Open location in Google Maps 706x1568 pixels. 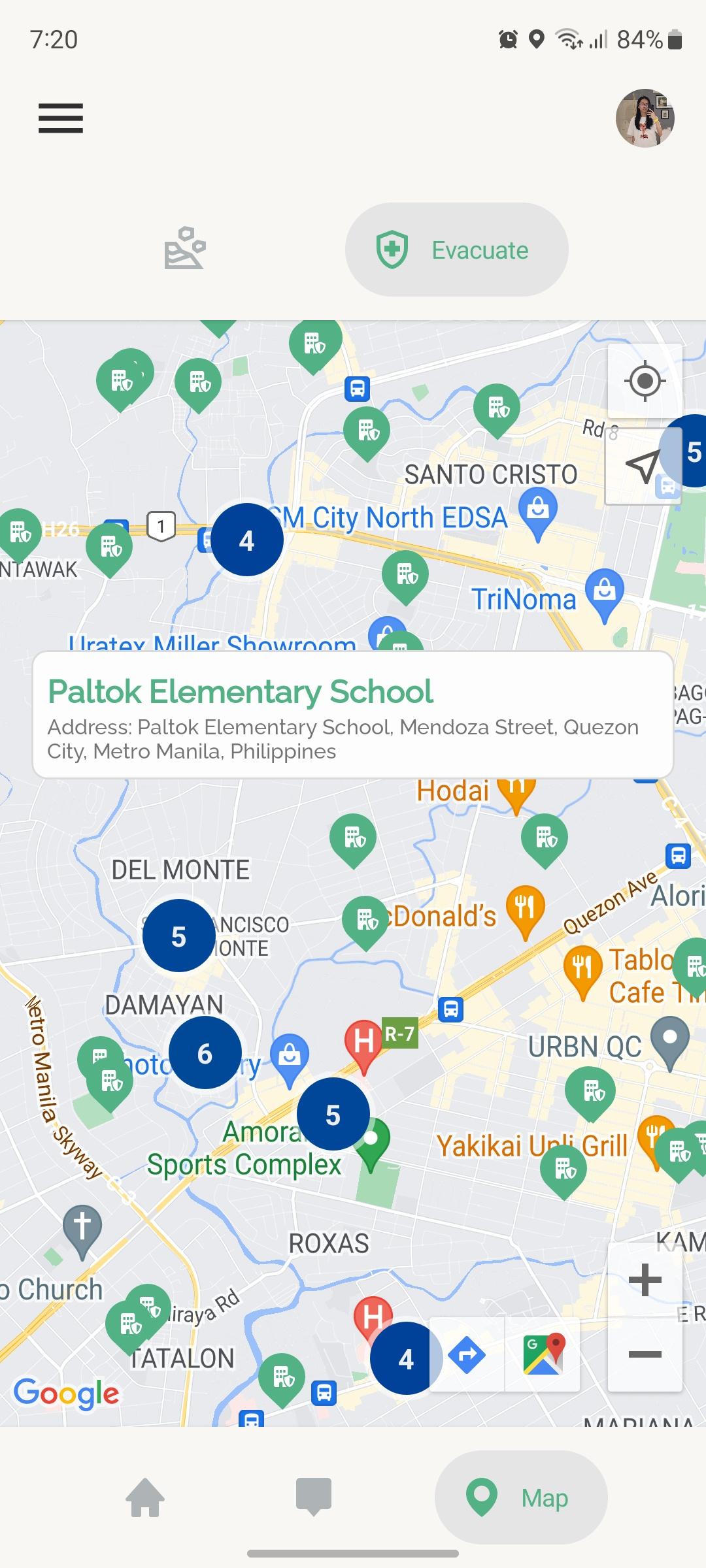543,1354
